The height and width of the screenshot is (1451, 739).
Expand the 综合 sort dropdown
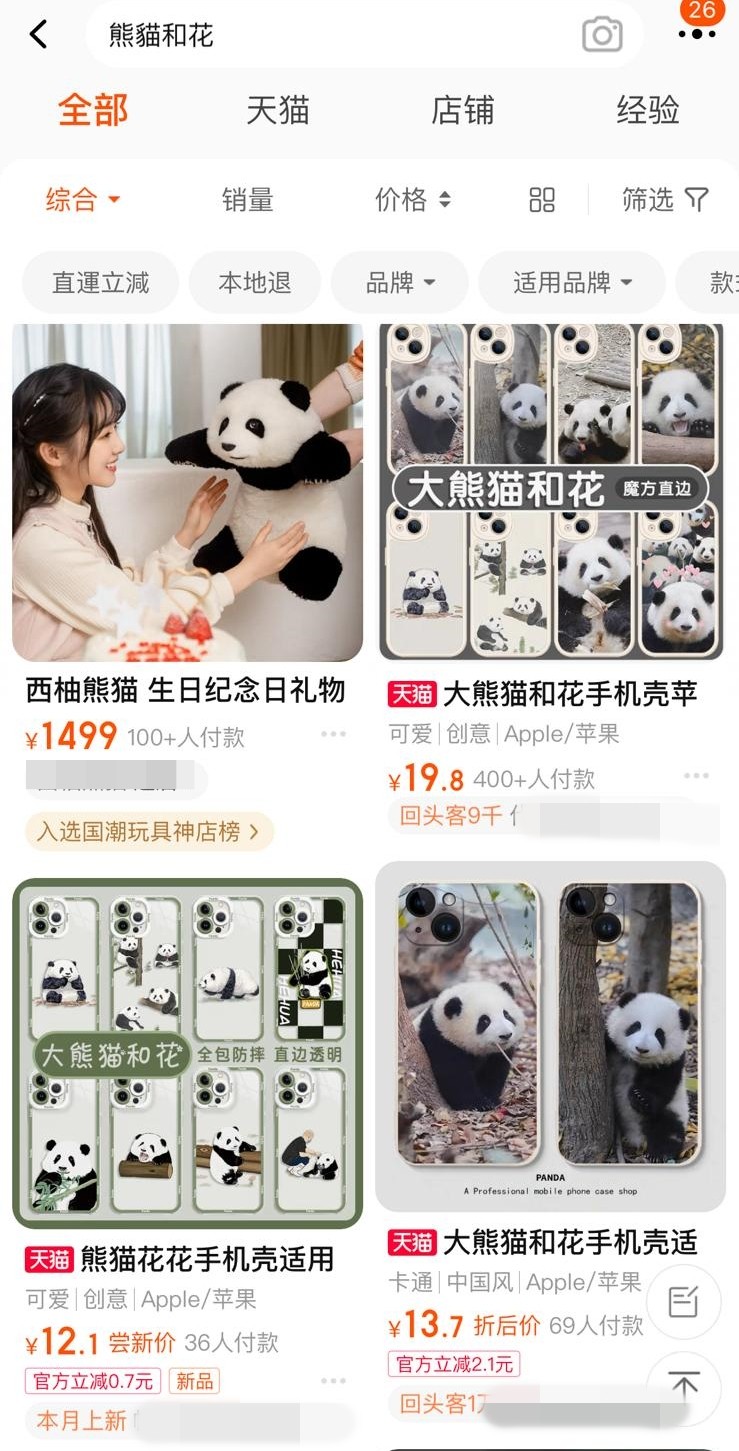point(82,199)
